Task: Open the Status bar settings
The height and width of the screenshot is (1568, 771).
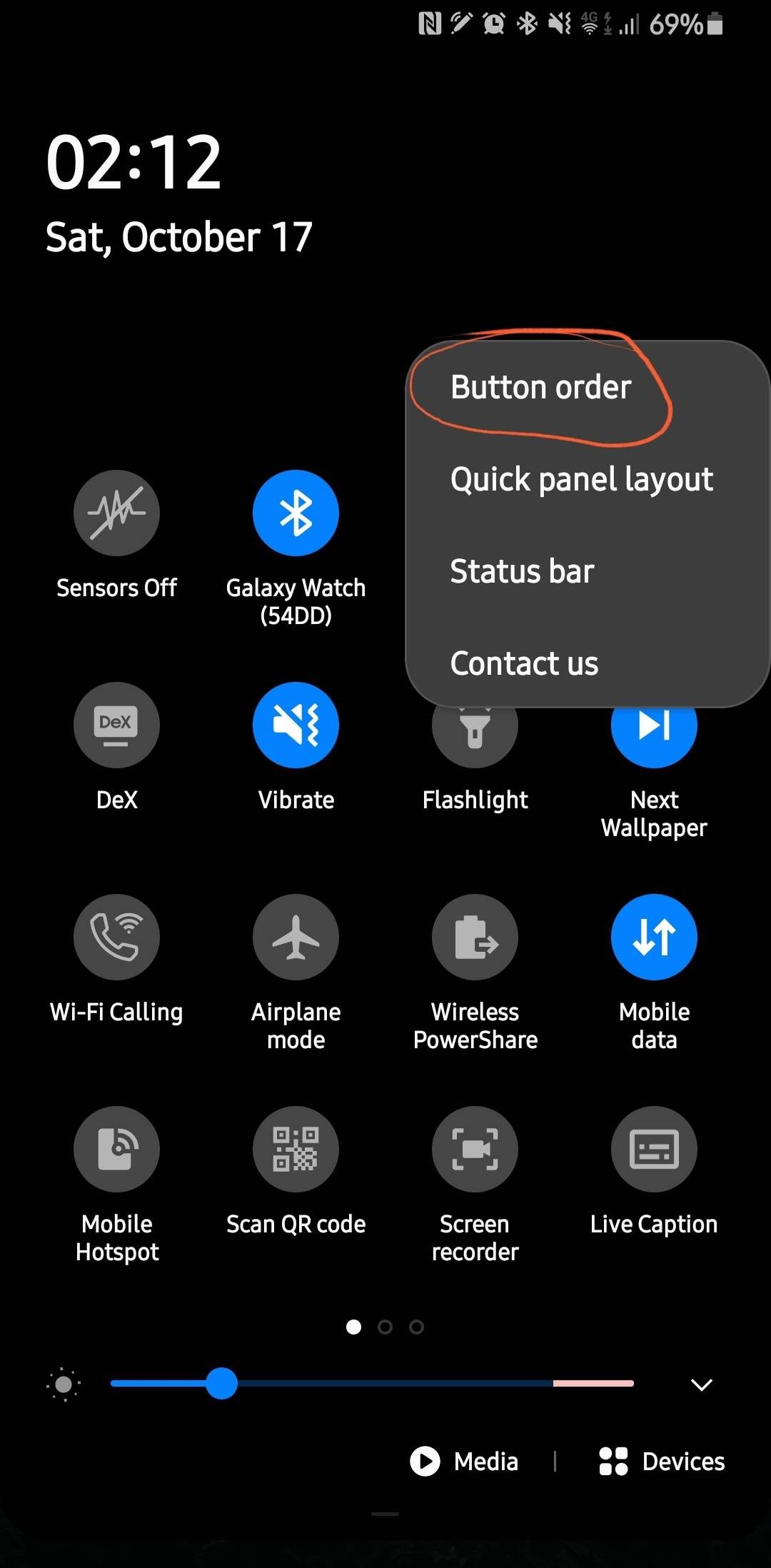Action: coord(522,571)
